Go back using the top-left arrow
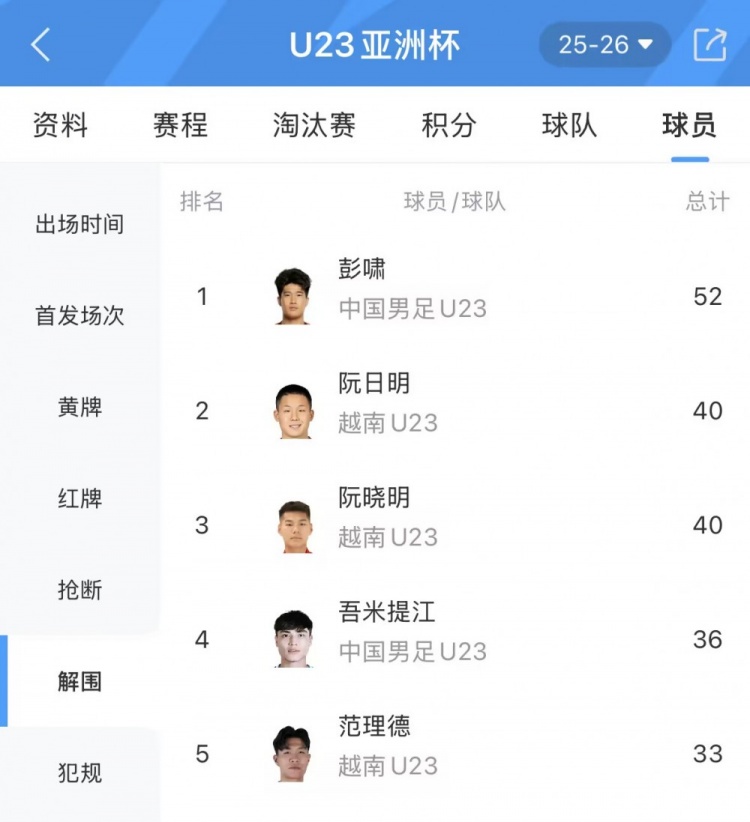 coord(40,45)
